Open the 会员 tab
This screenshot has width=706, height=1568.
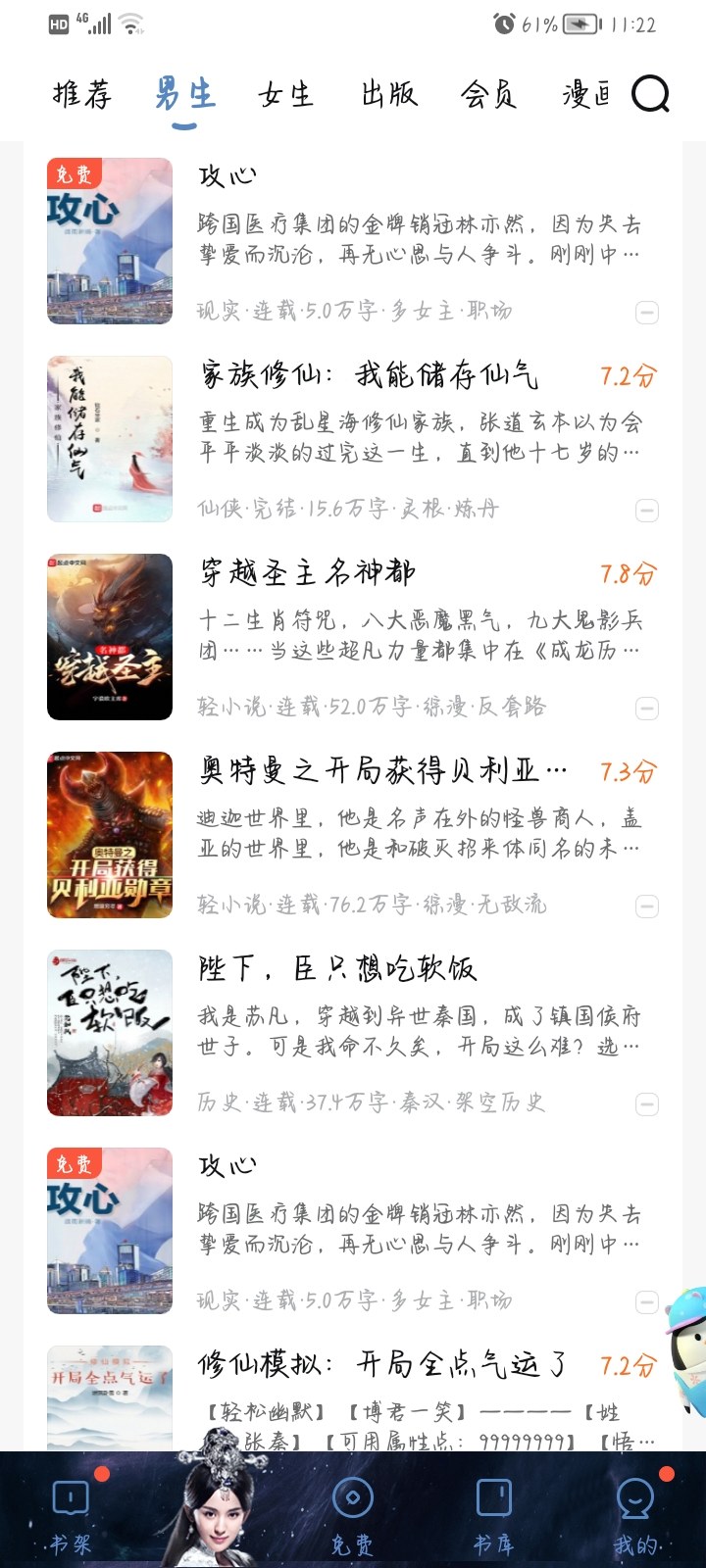[488, 95]
